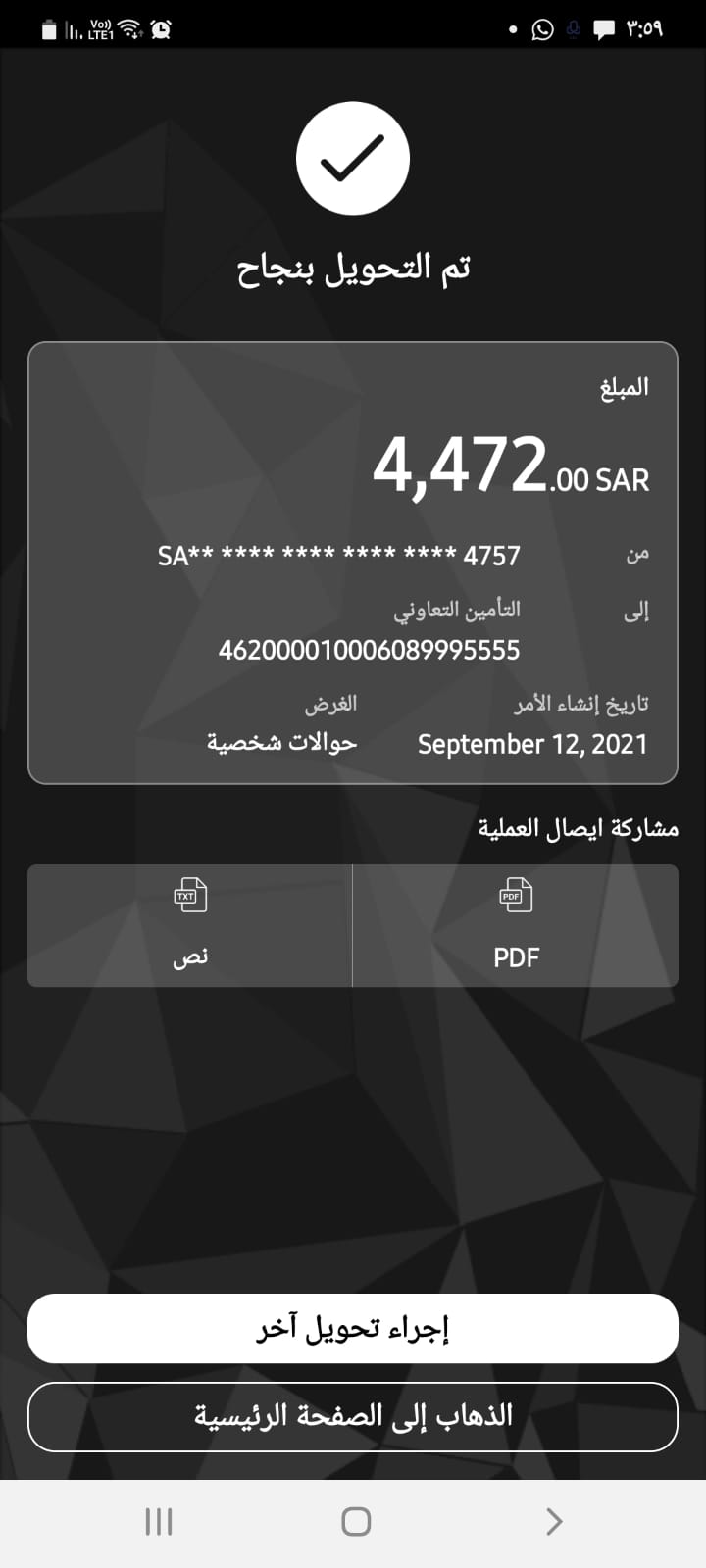Open recent apps from the navigation bar
Screen dimensions: 706x1568
(159, 1521)
